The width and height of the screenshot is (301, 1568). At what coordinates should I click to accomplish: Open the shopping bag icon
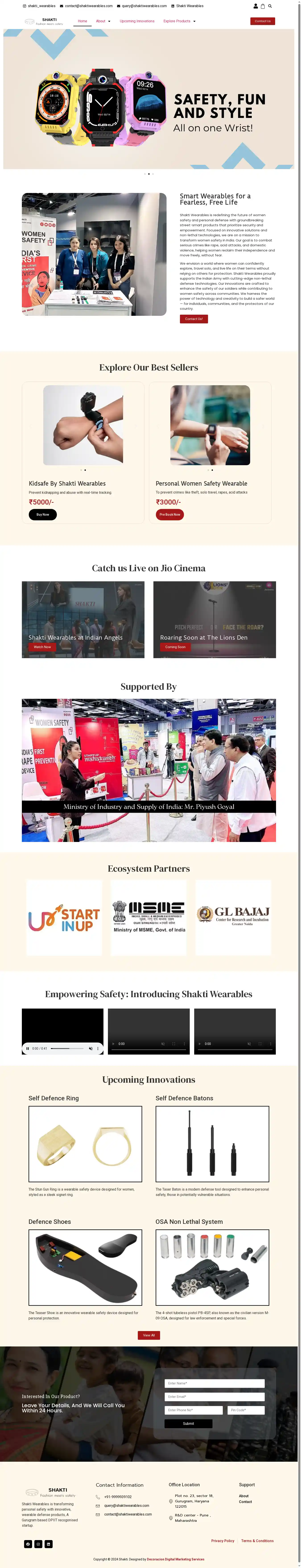pos(263,6)
